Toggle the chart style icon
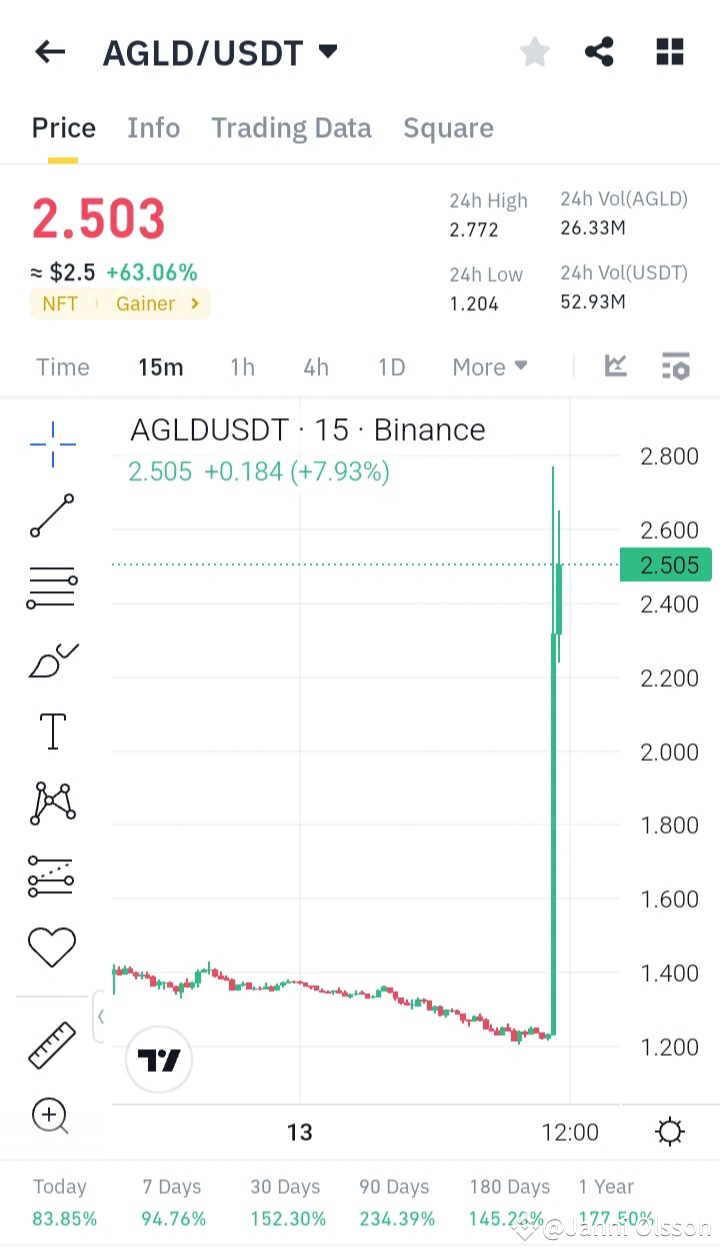The height and width of the screenshot is (1250, 720). (x=615, y=366)
